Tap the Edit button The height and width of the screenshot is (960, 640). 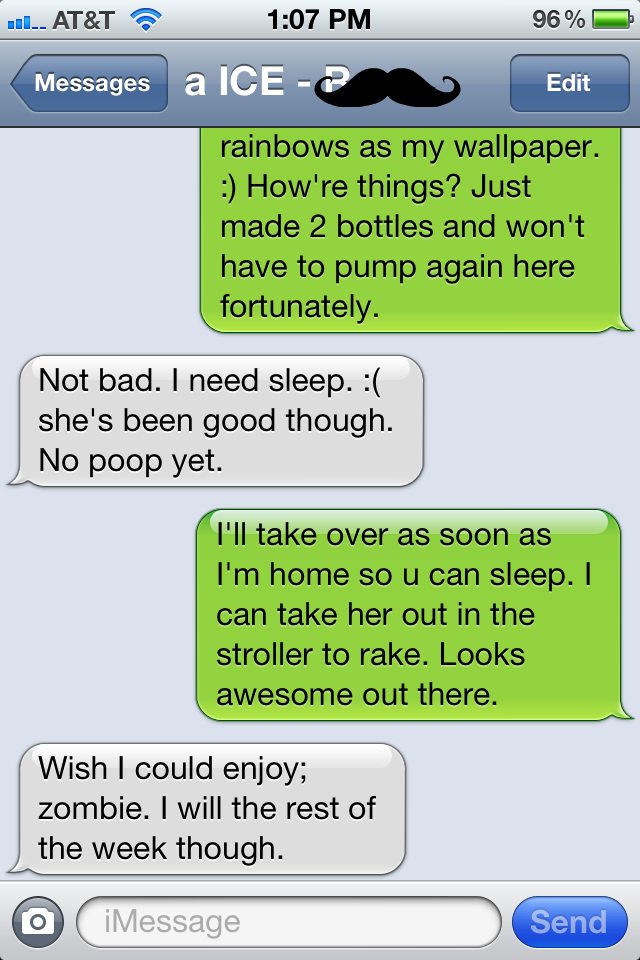coord(568,84)
